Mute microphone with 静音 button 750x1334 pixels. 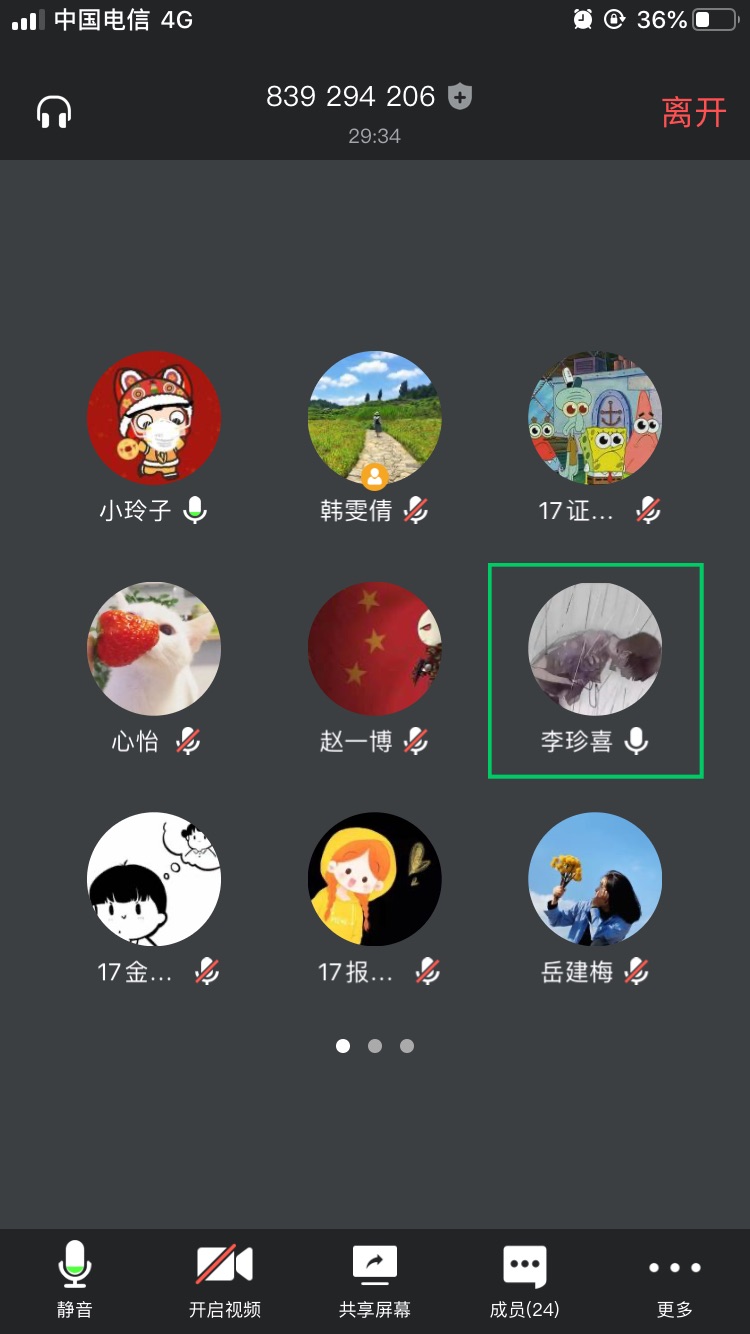click(x=75, y=1279)
